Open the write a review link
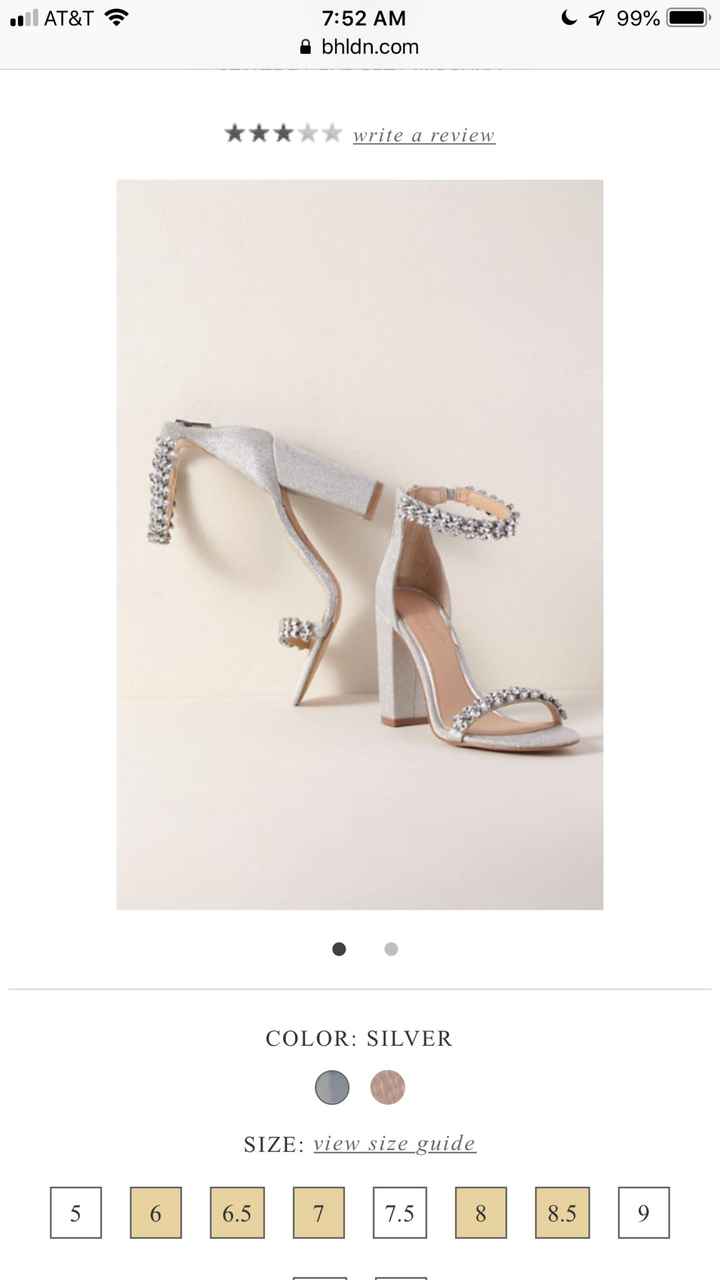This screenshot has height=1280, width=720. (x=423, y=134)
